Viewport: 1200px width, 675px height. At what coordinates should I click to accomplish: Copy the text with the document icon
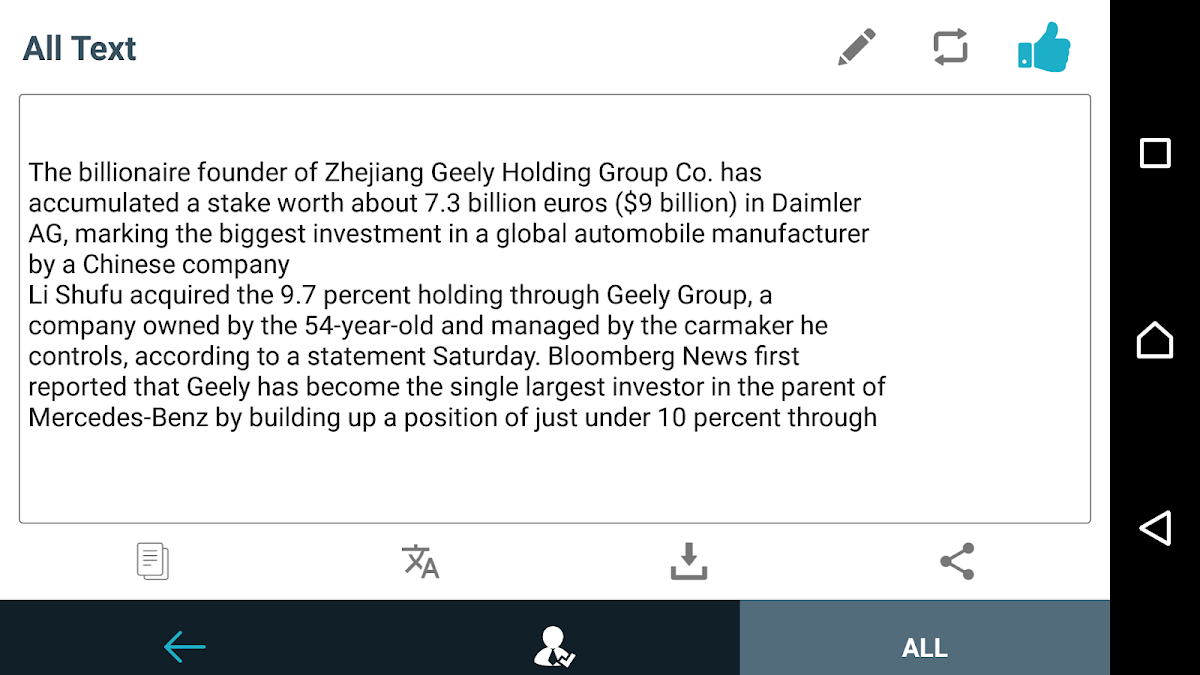click(152, 561)
